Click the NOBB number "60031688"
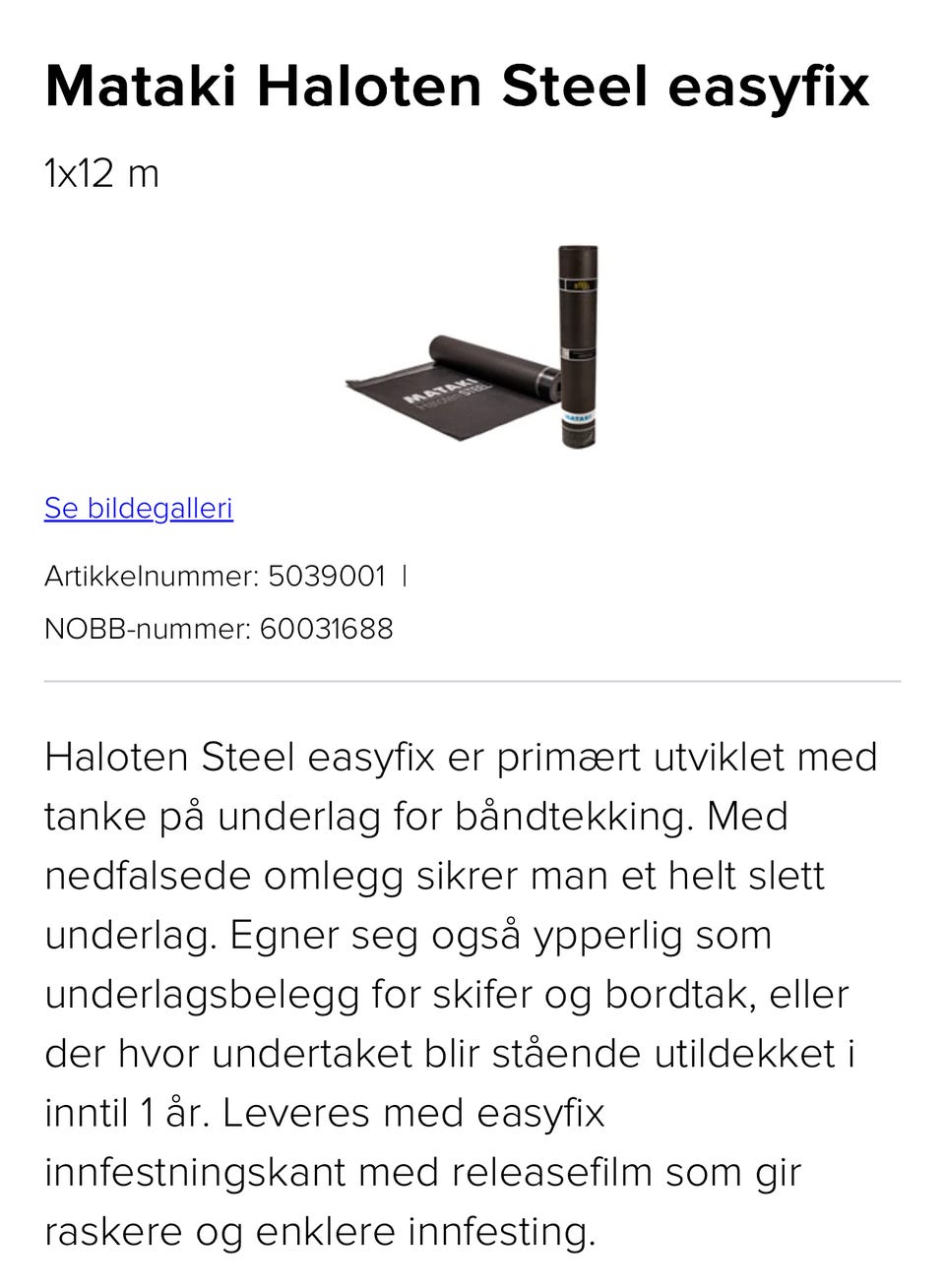945x1288 pixels. (x=326, y=628)
